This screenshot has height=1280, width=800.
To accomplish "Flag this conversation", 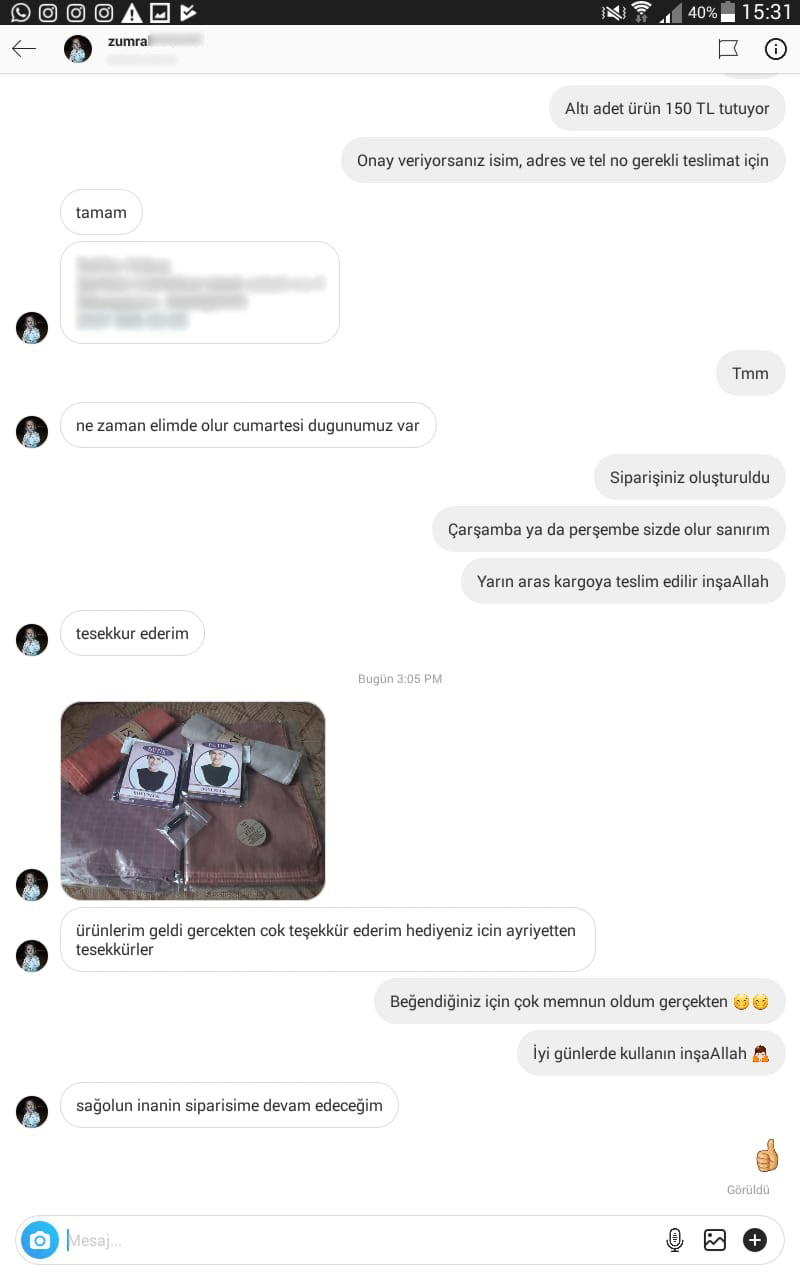I will pyautogui.click(x=728, y=49).
